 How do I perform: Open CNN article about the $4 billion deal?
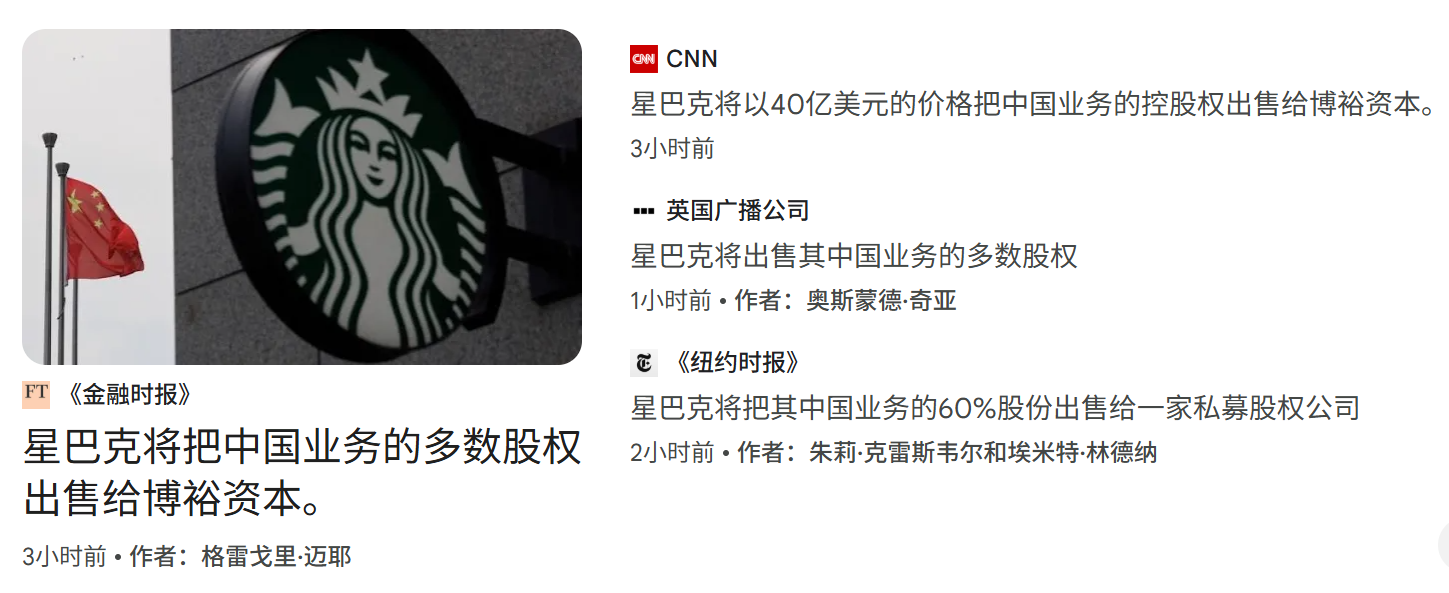[x=1032, y=104]
